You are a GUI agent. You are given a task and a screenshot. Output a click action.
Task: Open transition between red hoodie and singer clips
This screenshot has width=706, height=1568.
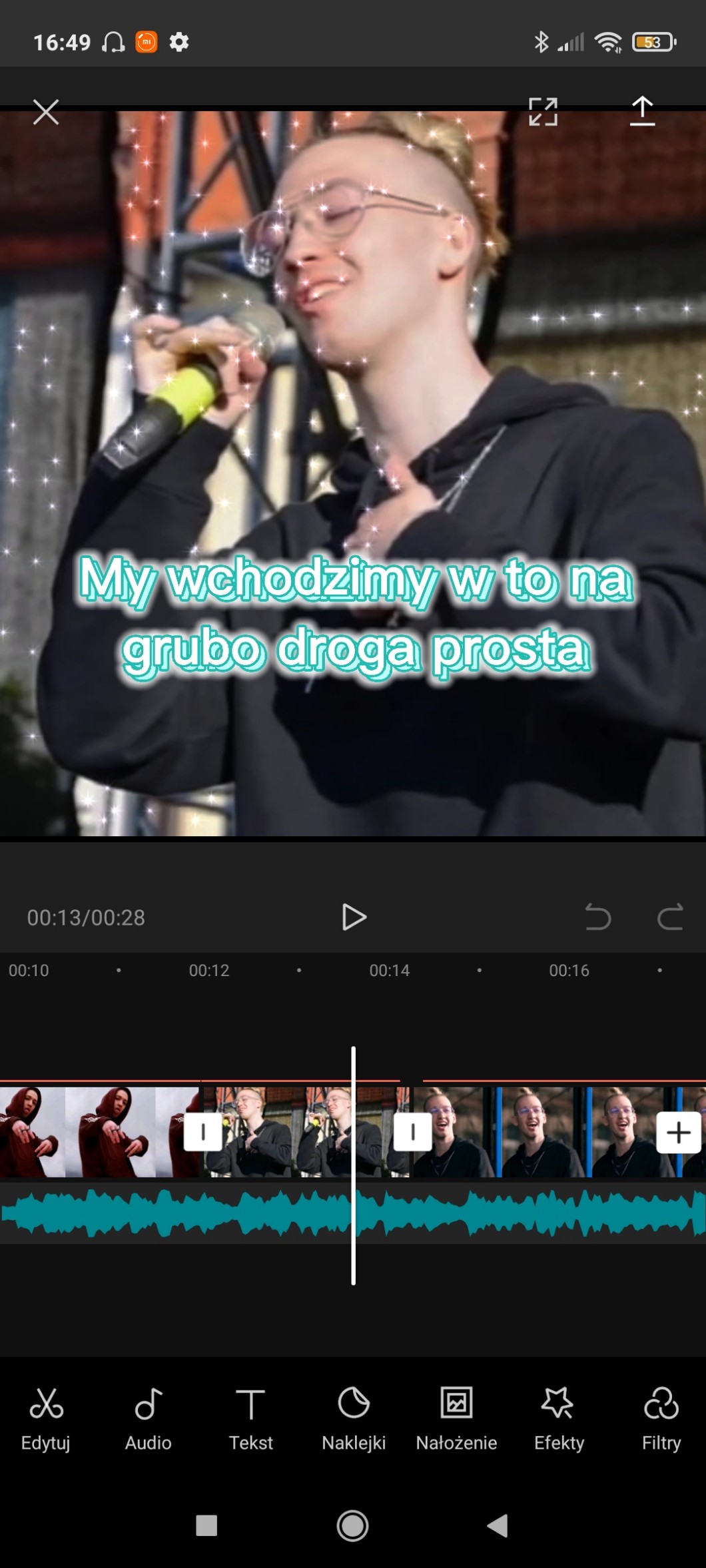[203, 1132]
